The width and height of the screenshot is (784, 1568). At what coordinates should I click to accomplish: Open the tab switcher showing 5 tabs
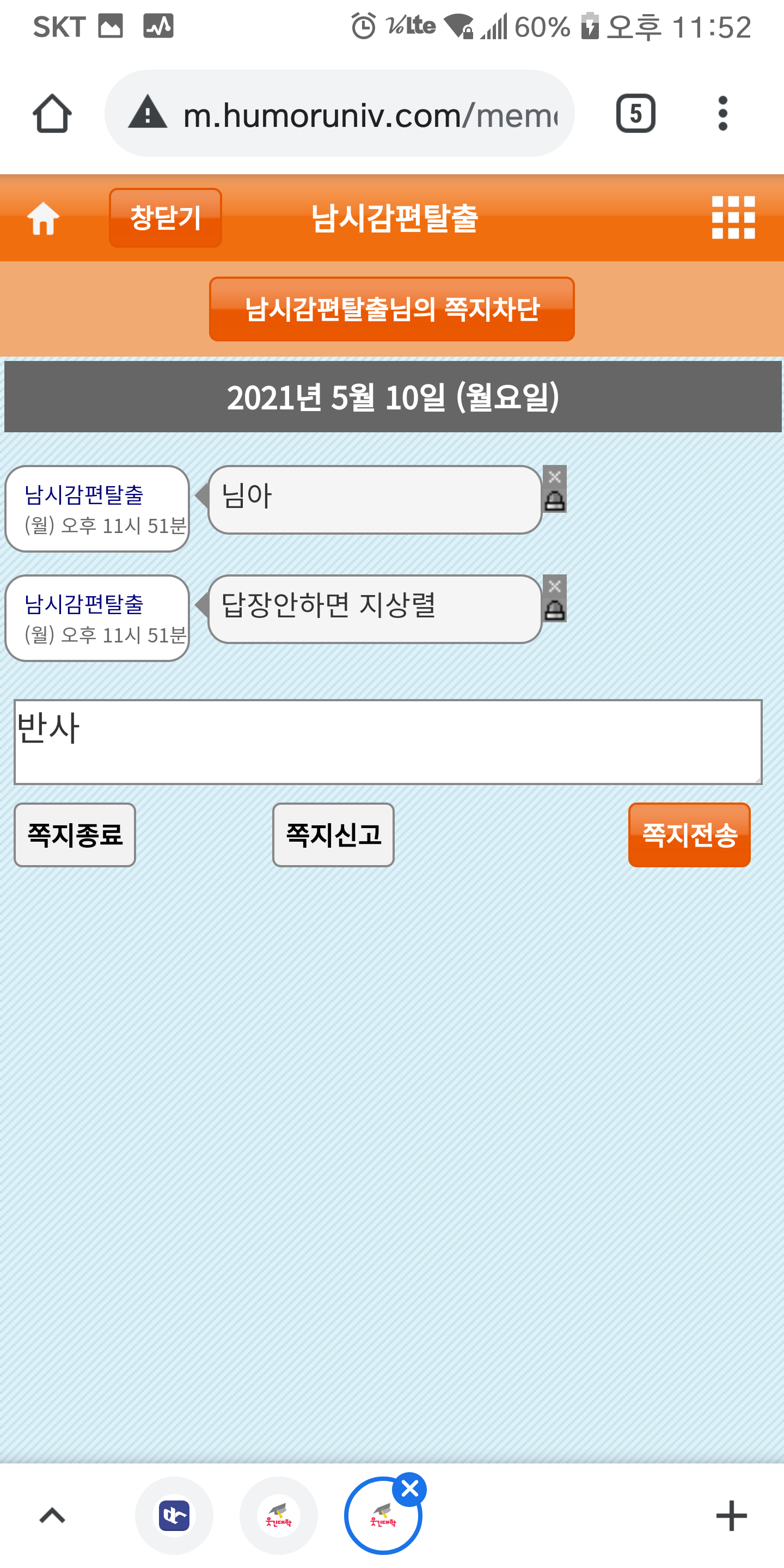pyautogui.click(x=635, y=113)
